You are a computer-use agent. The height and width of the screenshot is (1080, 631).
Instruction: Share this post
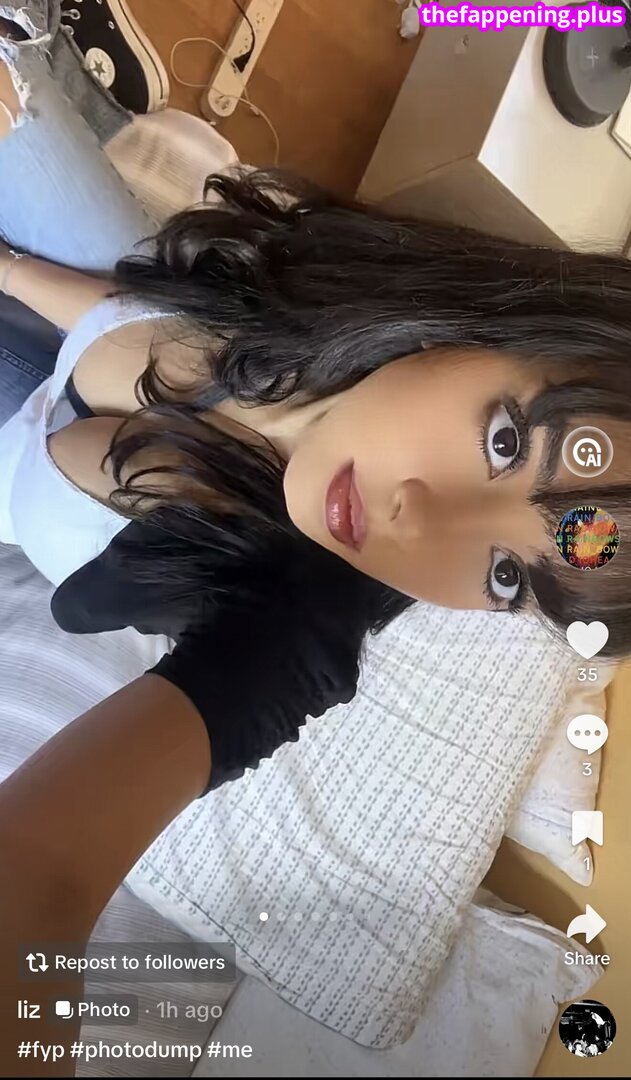click(587, 925)
